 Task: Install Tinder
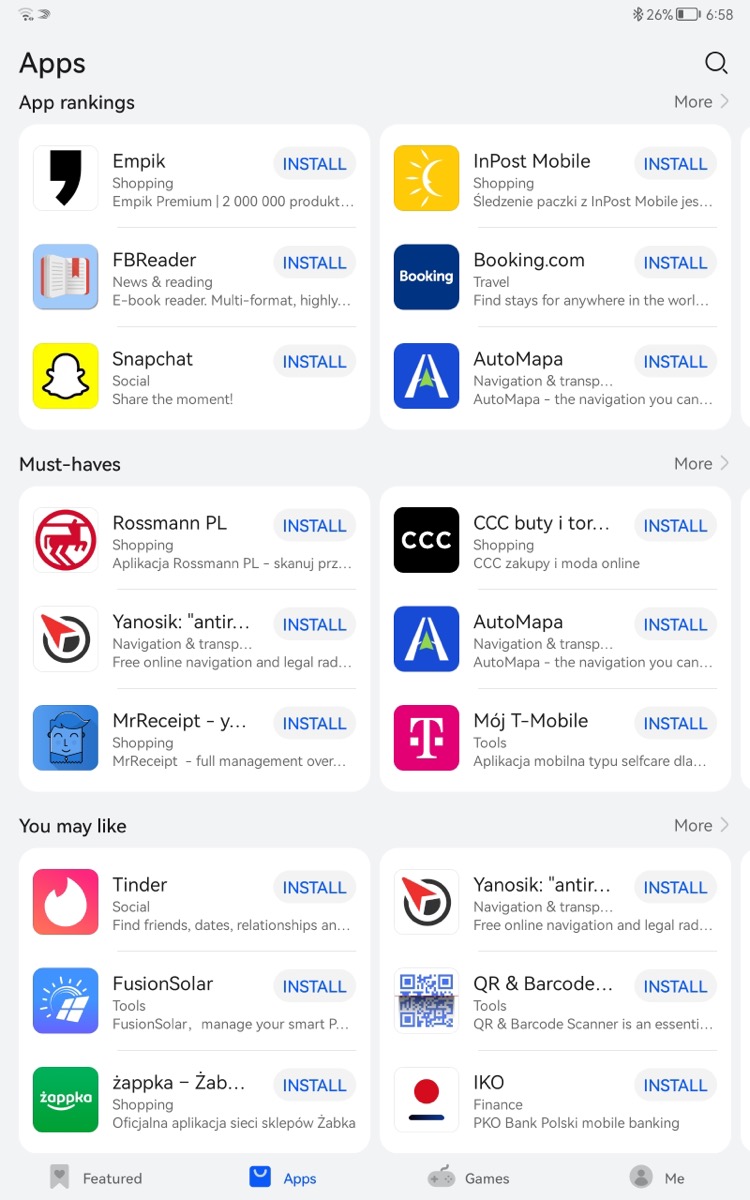pos(314,888)
